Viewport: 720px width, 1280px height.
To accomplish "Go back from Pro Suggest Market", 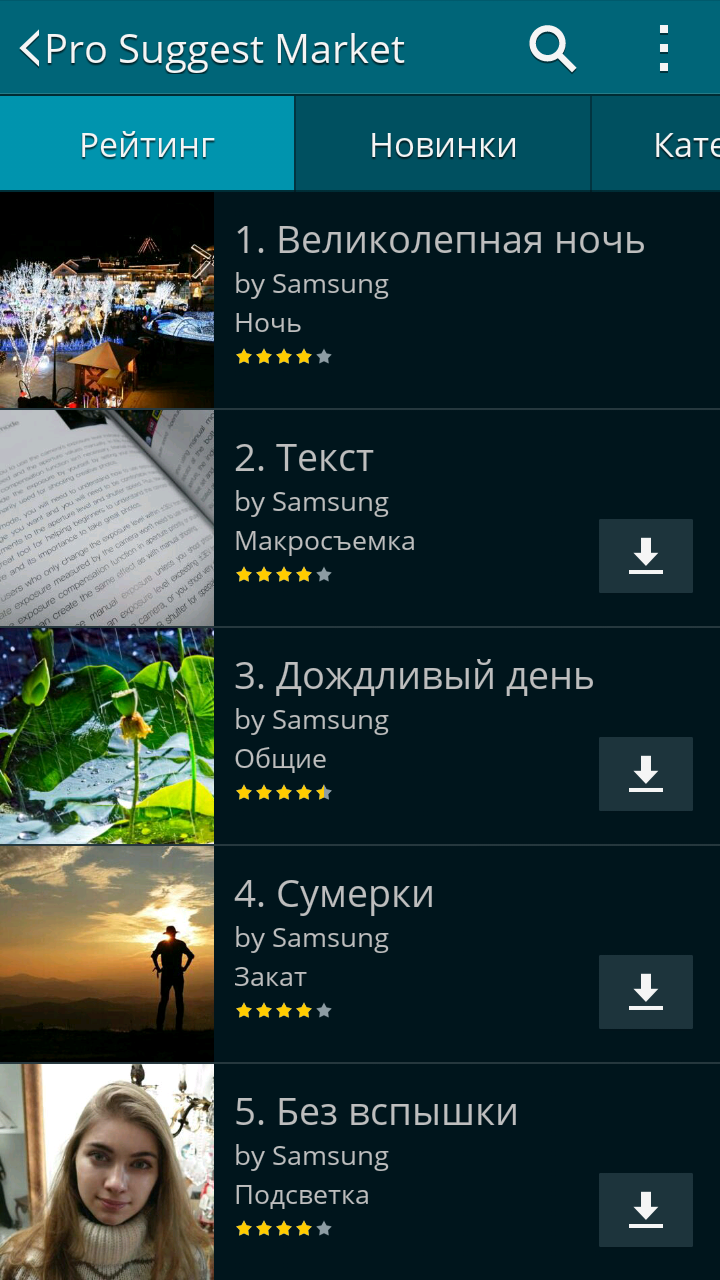I will [30, 49].
